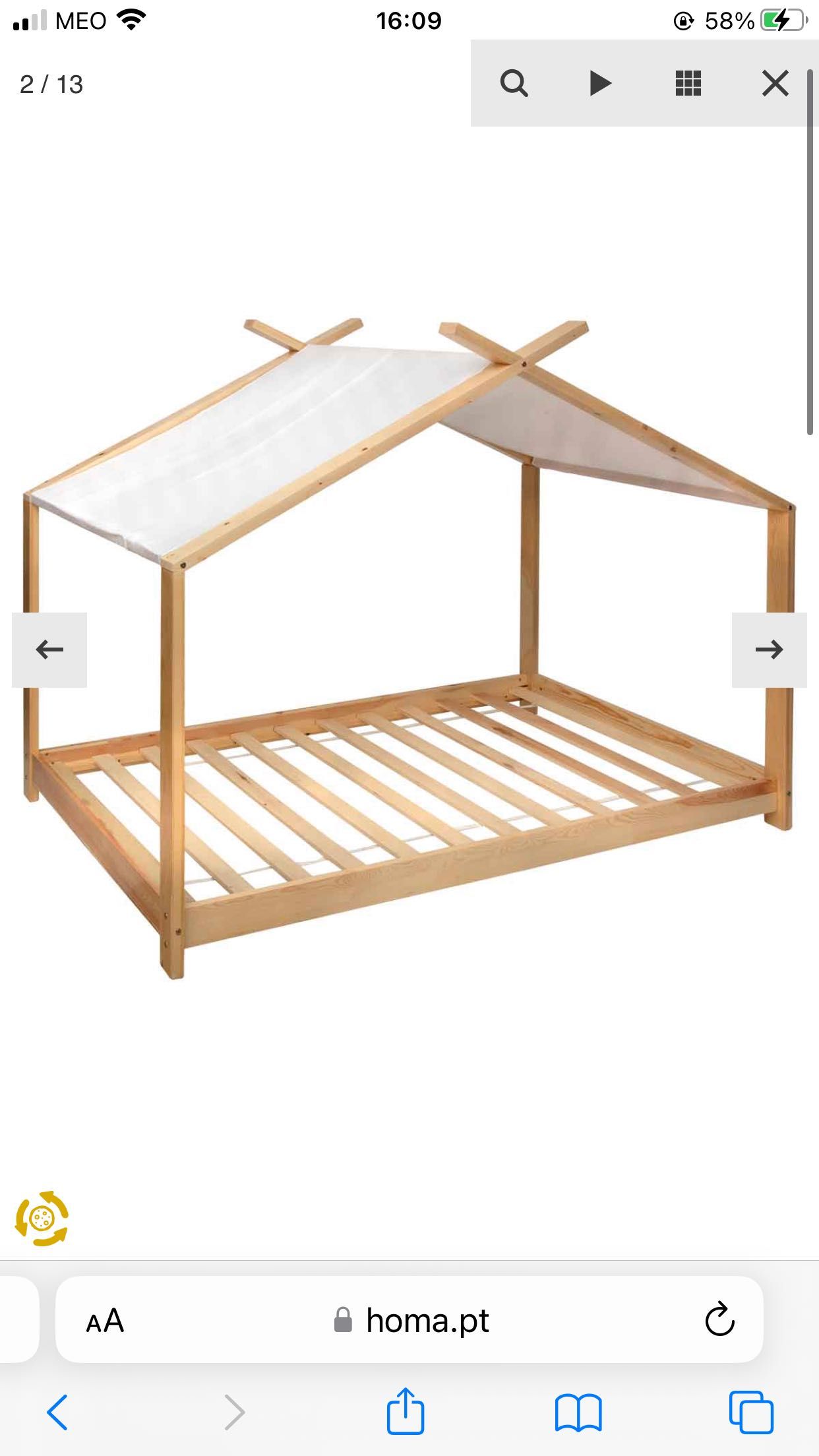Share this page
This screenshot has height=1456, width=819.
pyautogui.click(x=405, y=1411)
